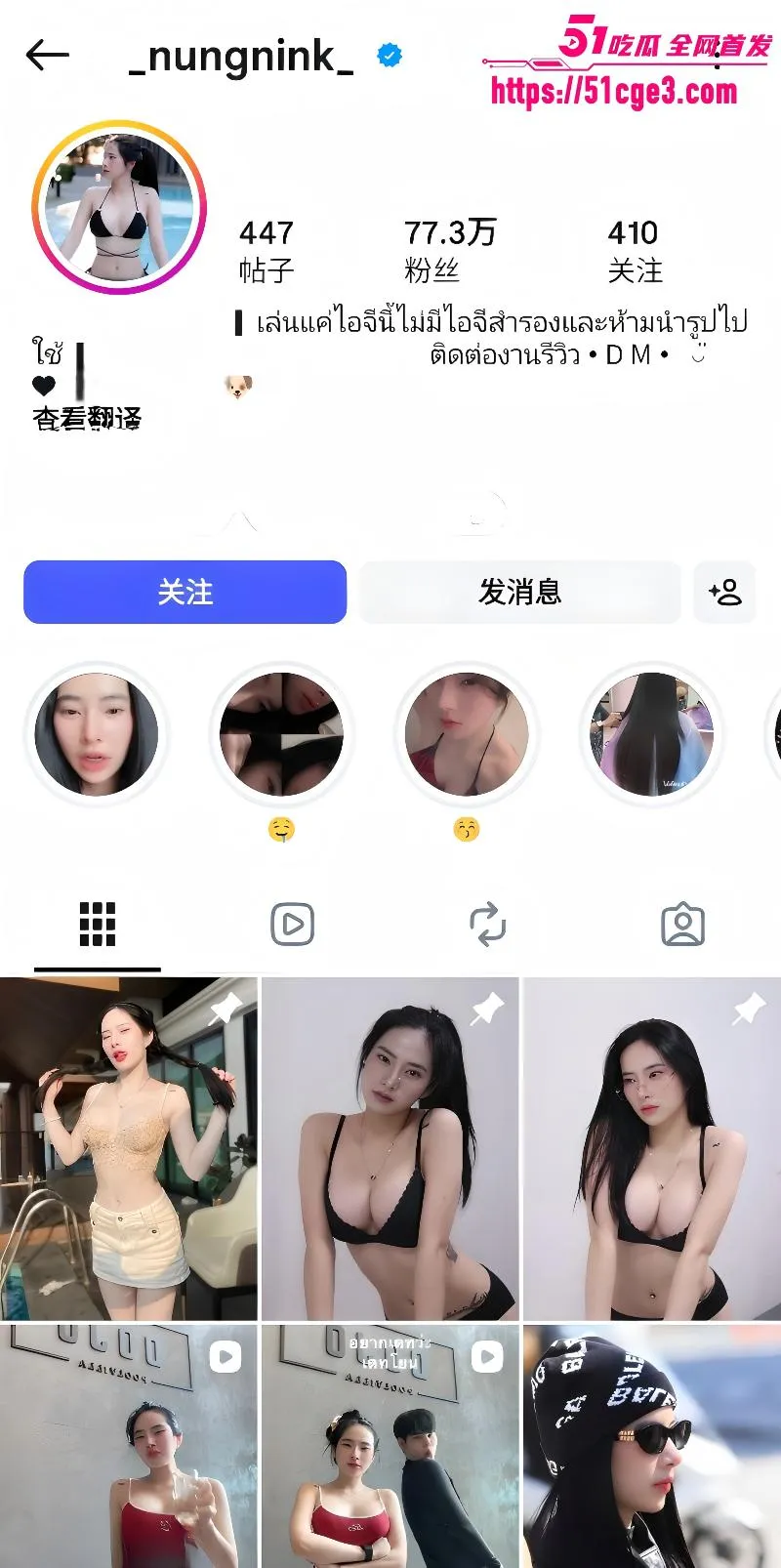Switch to the posts grid tab
The width and height of the screenshot is (781, 1568).
point(98,925)
